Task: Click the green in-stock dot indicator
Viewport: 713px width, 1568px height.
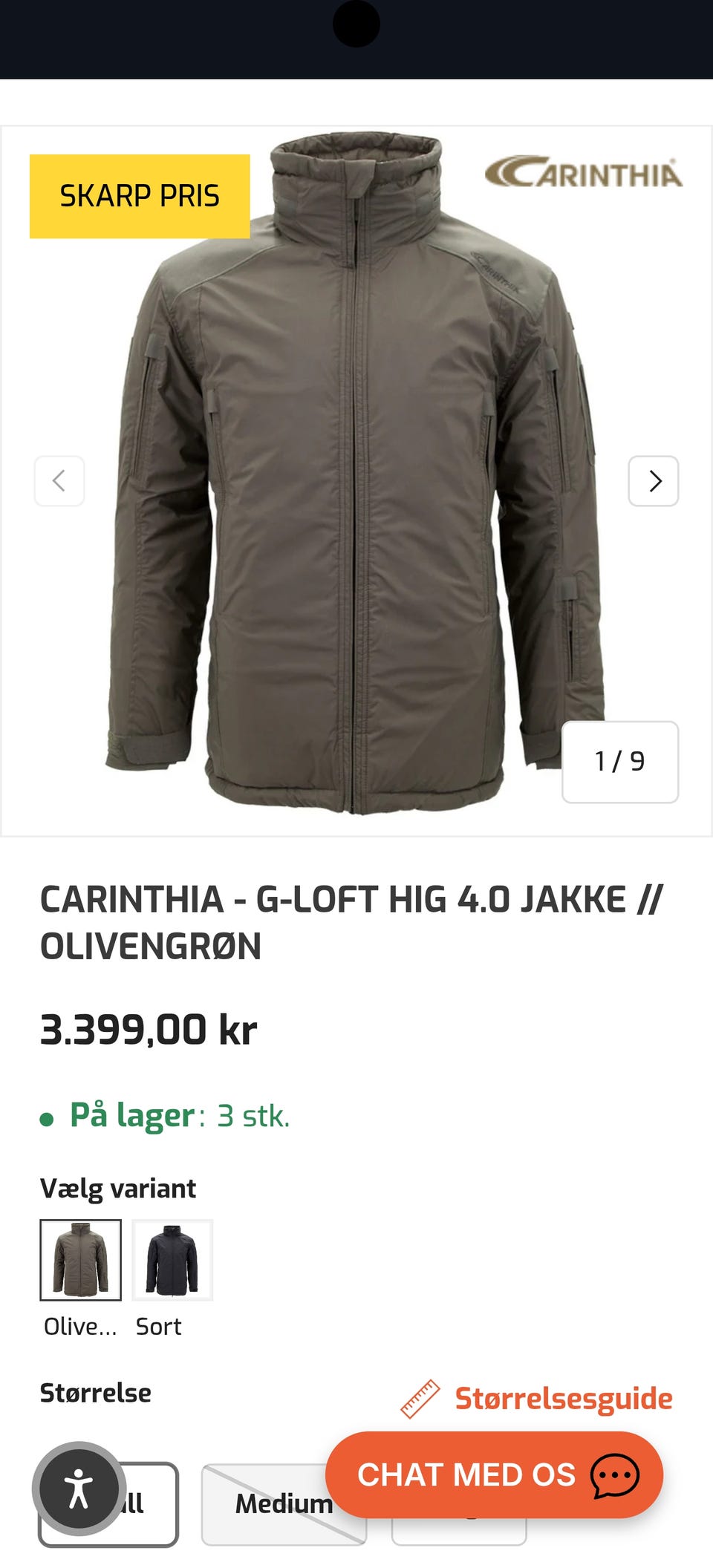Action: pos(48,1117)
